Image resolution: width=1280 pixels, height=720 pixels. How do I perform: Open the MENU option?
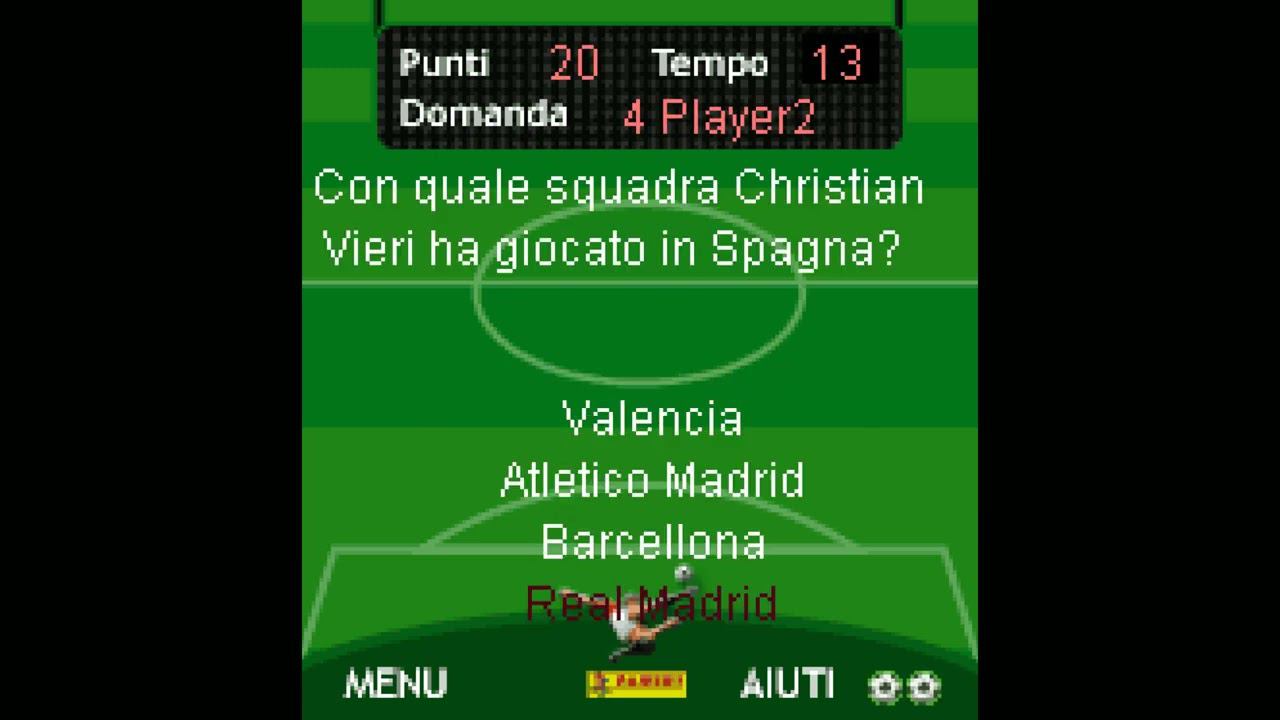pyautogui.click(x=395, y=684)
